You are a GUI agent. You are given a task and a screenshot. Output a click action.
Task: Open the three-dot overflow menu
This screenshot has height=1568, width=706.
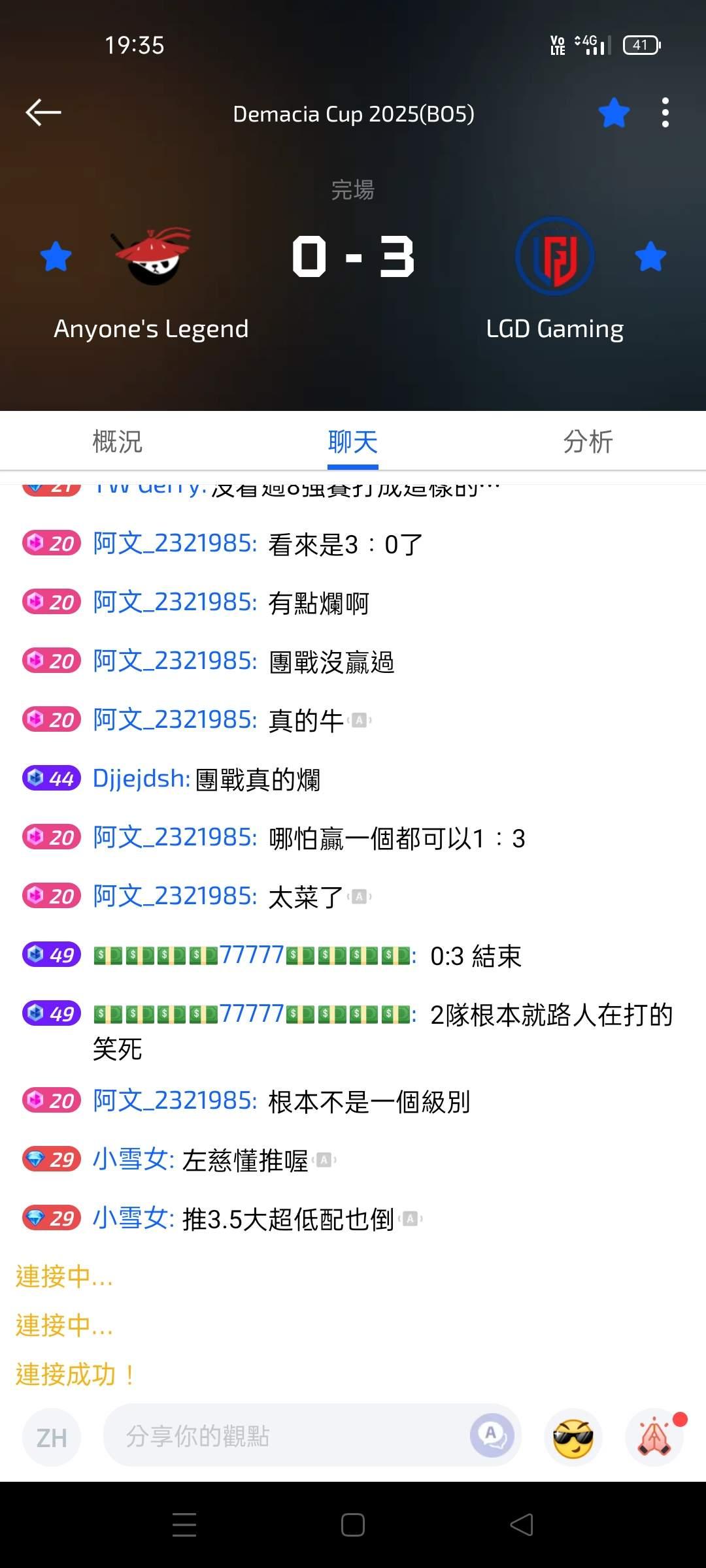pos(665,113)
